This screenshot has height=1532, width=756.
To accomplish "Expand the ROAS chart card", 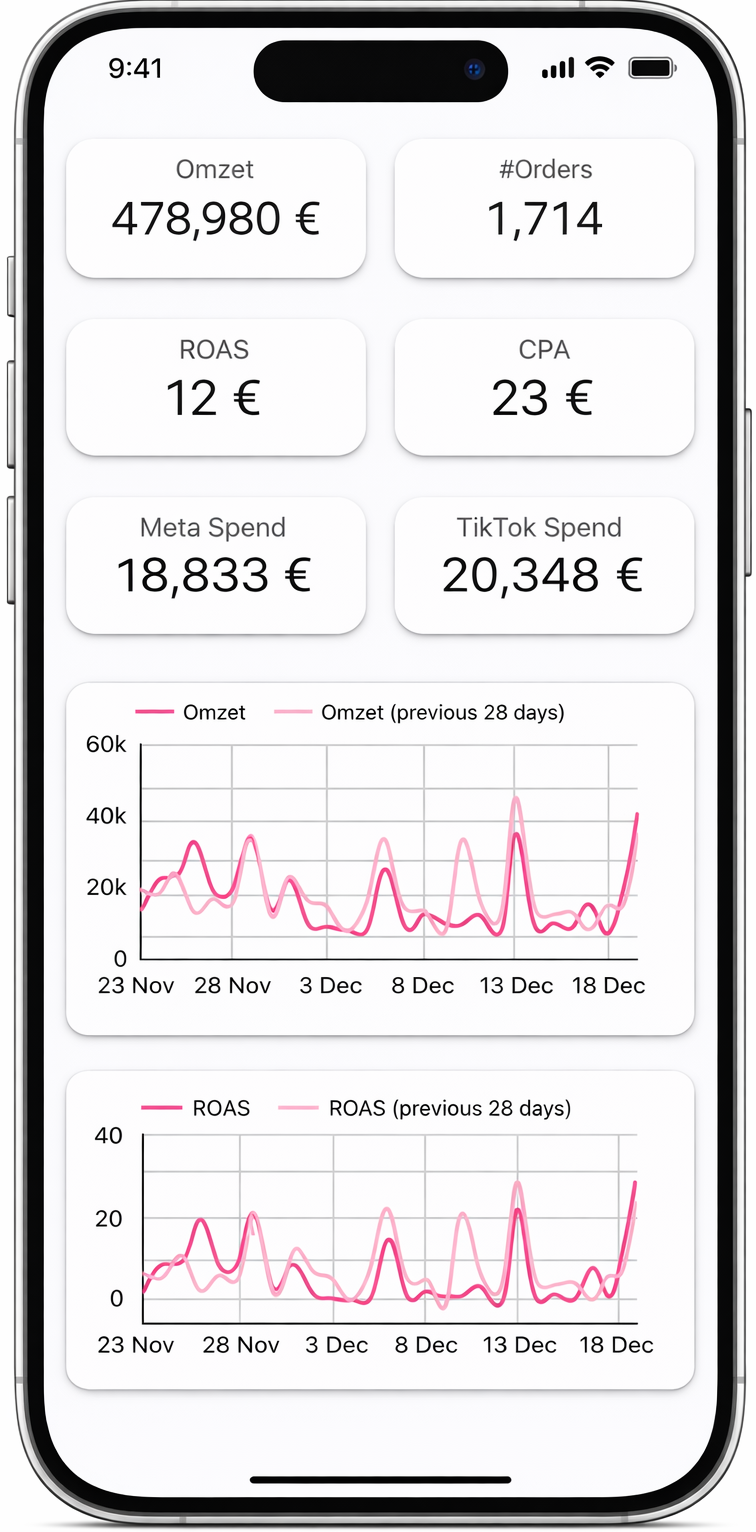I will (378, 1228).
